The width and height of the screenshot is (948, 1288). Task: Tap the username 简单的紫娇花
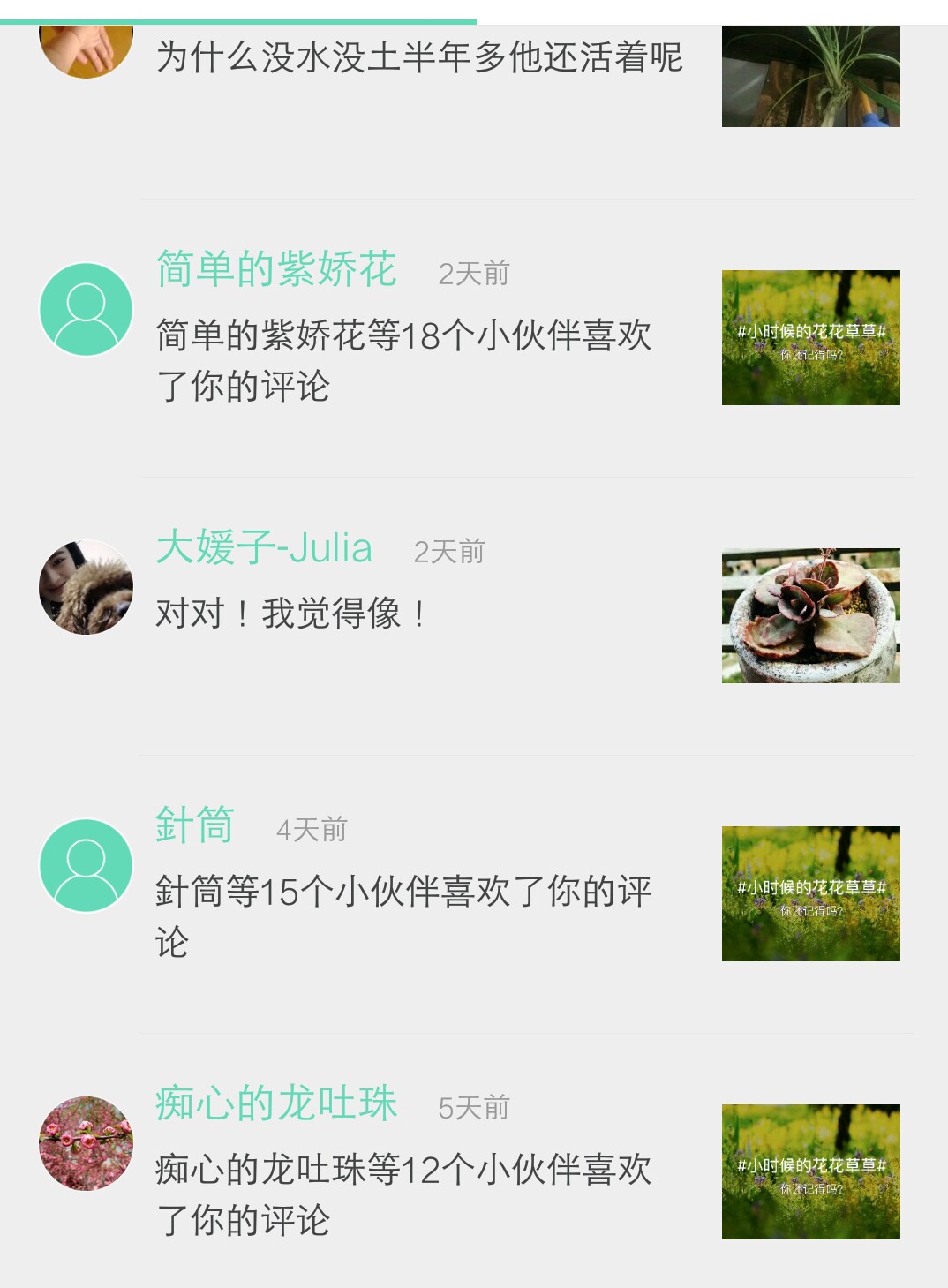pos(275,269)
